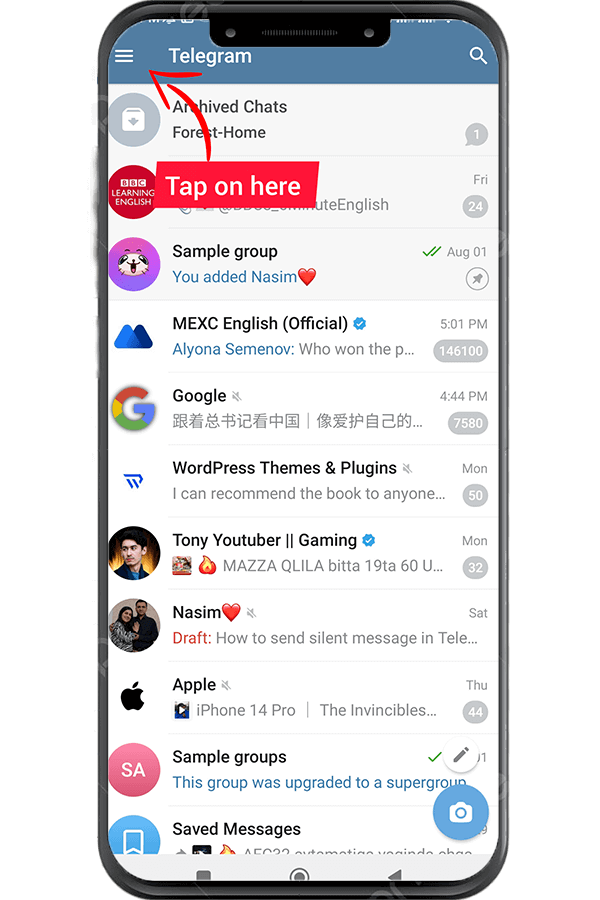Open the Archived Chats folder
Viewport: 600px width, 900px height.
click(300, 119)
